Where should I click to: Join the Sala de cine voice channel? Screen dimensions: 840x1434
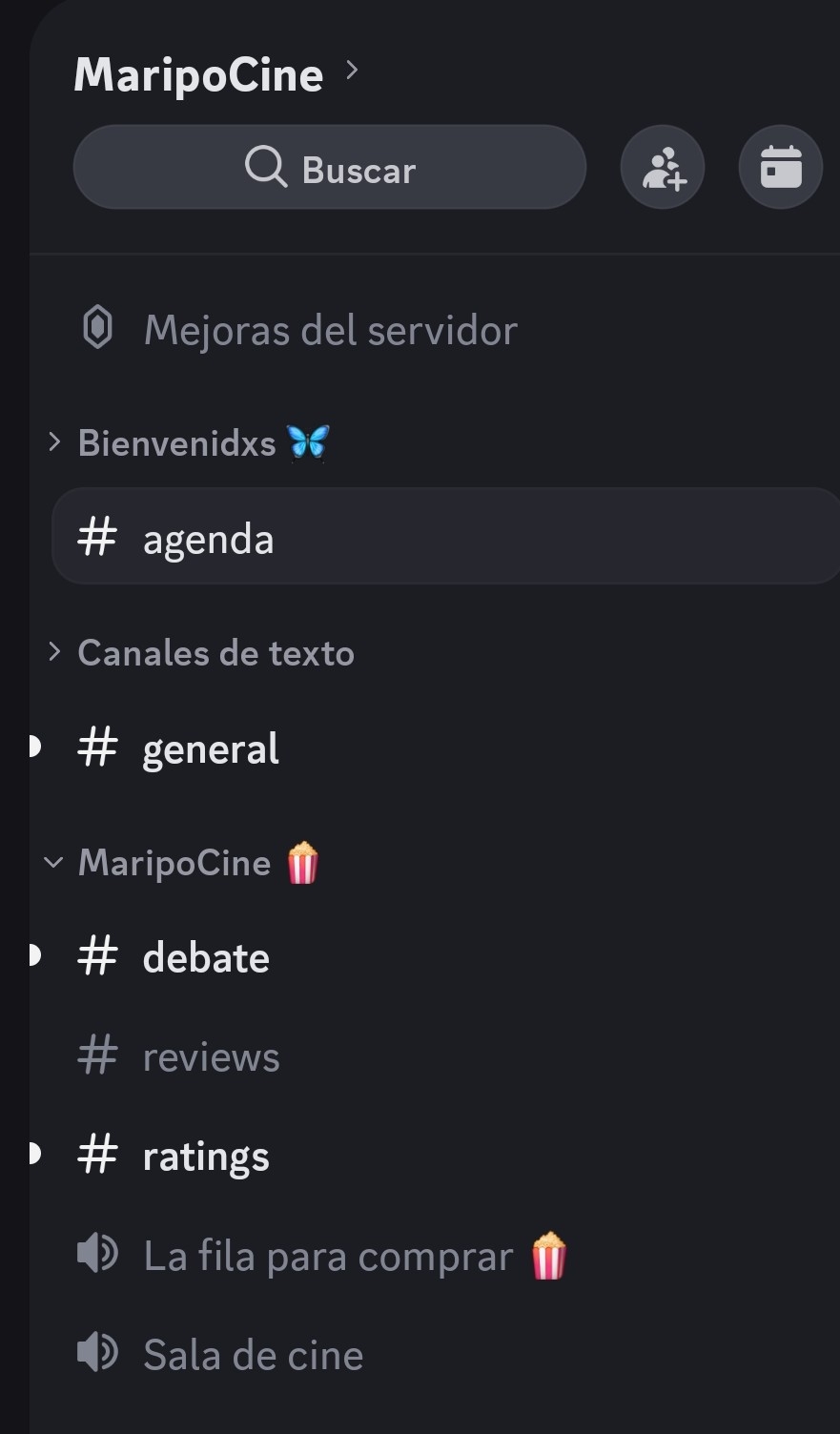pos(253,1355)
